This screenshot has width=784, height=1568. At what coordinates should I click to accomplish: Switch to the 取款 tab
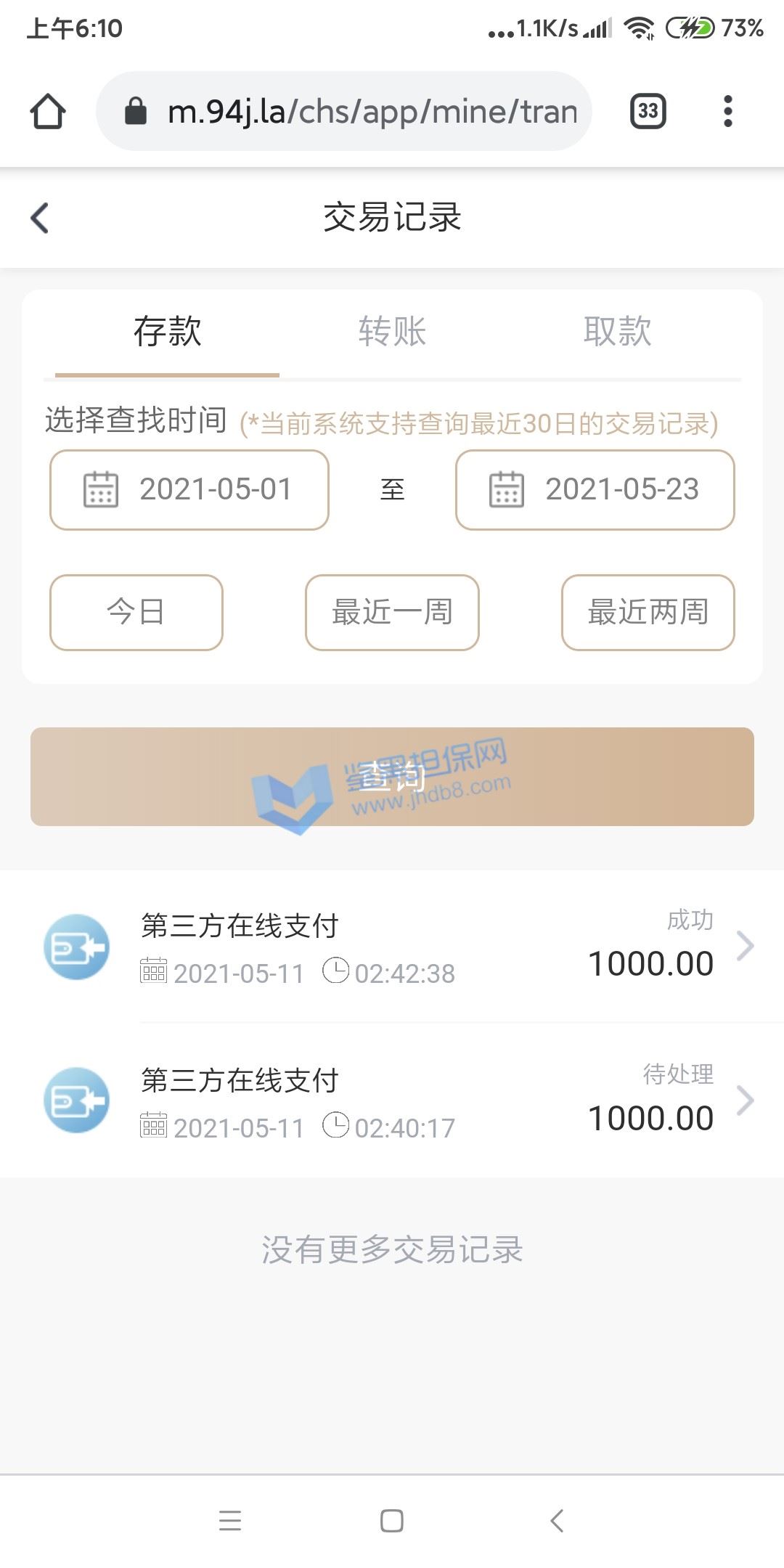point(617,332)
